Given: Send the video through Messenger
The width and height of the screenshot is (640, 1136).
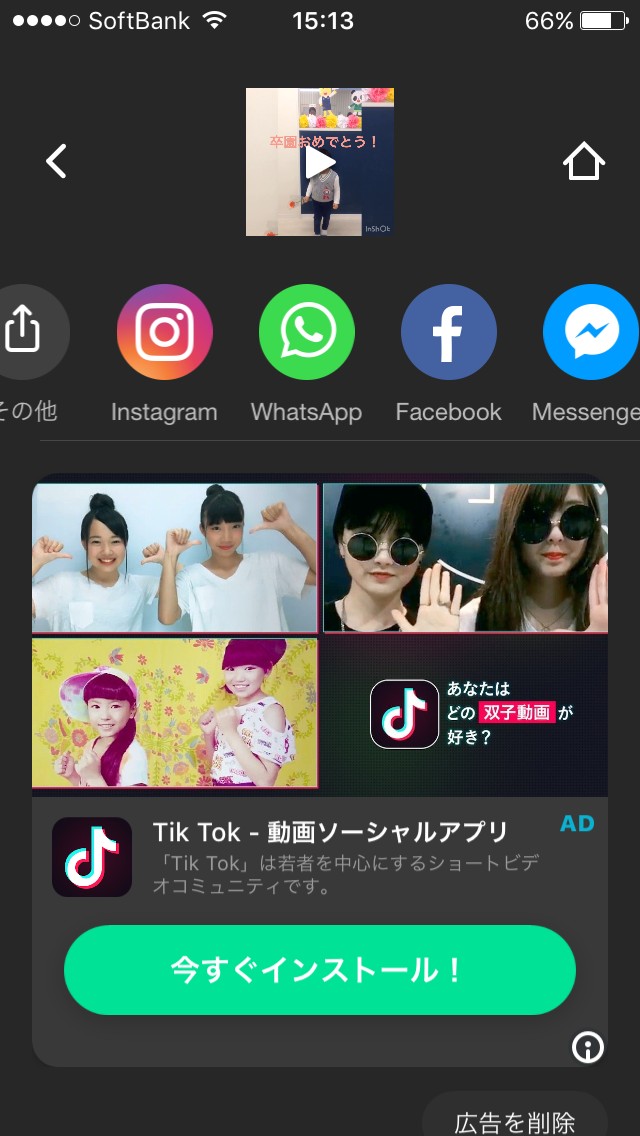Looking at the screenshot, I should (x=591, y=332).
